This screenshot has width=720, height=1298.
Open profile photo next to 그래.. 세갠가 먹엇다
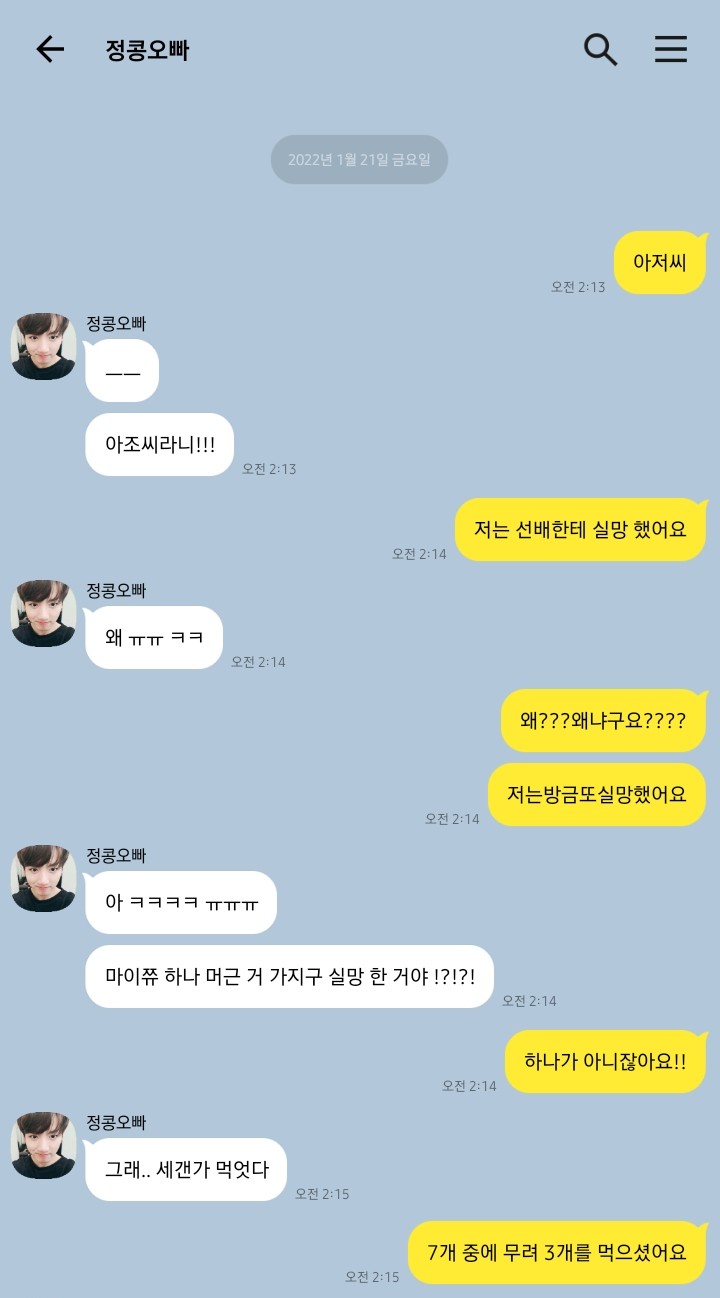point(43,1145)
